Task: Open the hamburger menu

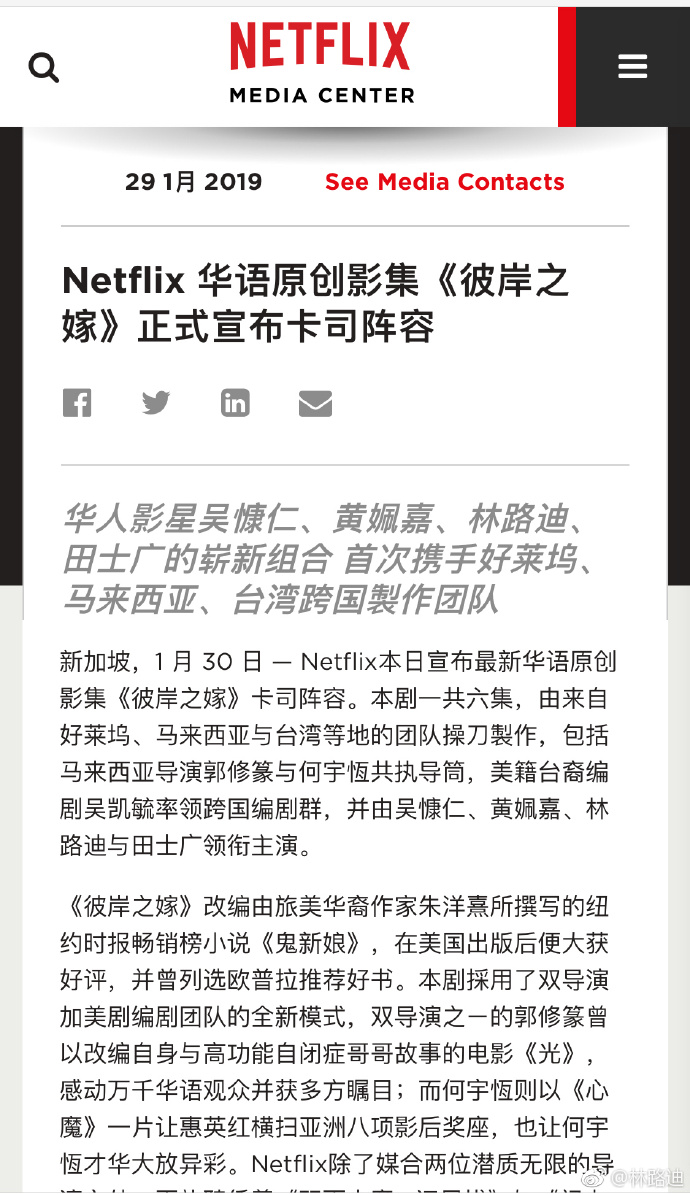Action: click(x=632, y=67)
